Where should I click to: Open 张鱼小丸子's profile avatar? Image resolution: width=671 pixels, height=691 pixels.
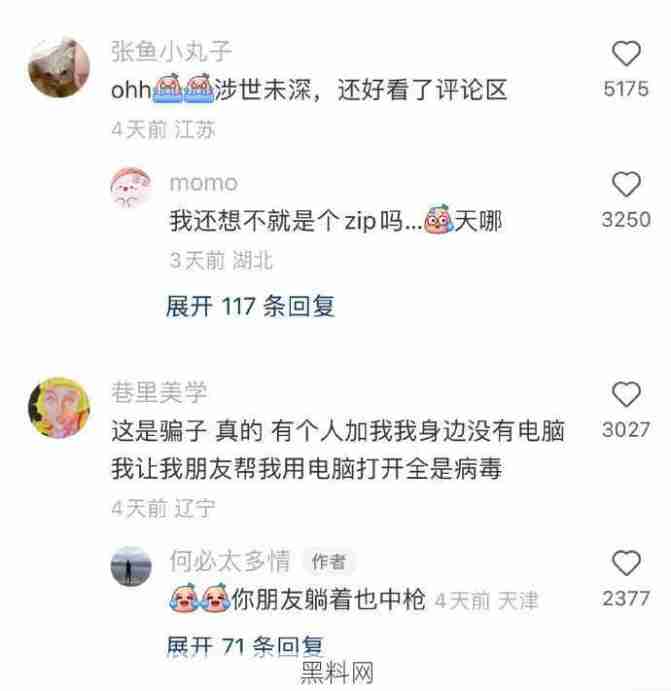pyautogui.click(x=59, y=68)
